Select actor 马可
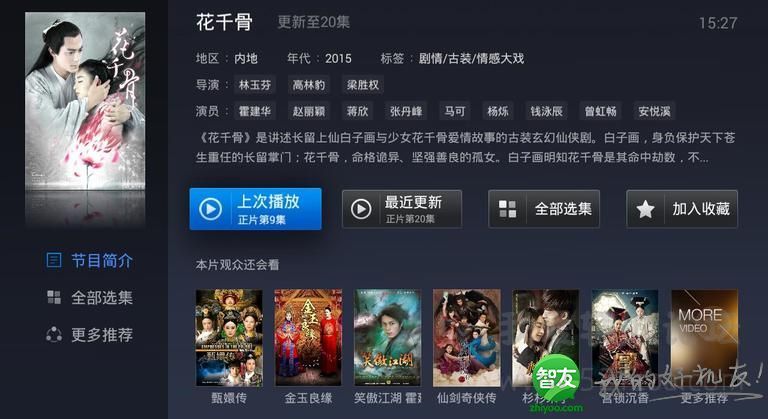This screenshot has height=419, width=768. pyautogui.click(x=455, y=111)
